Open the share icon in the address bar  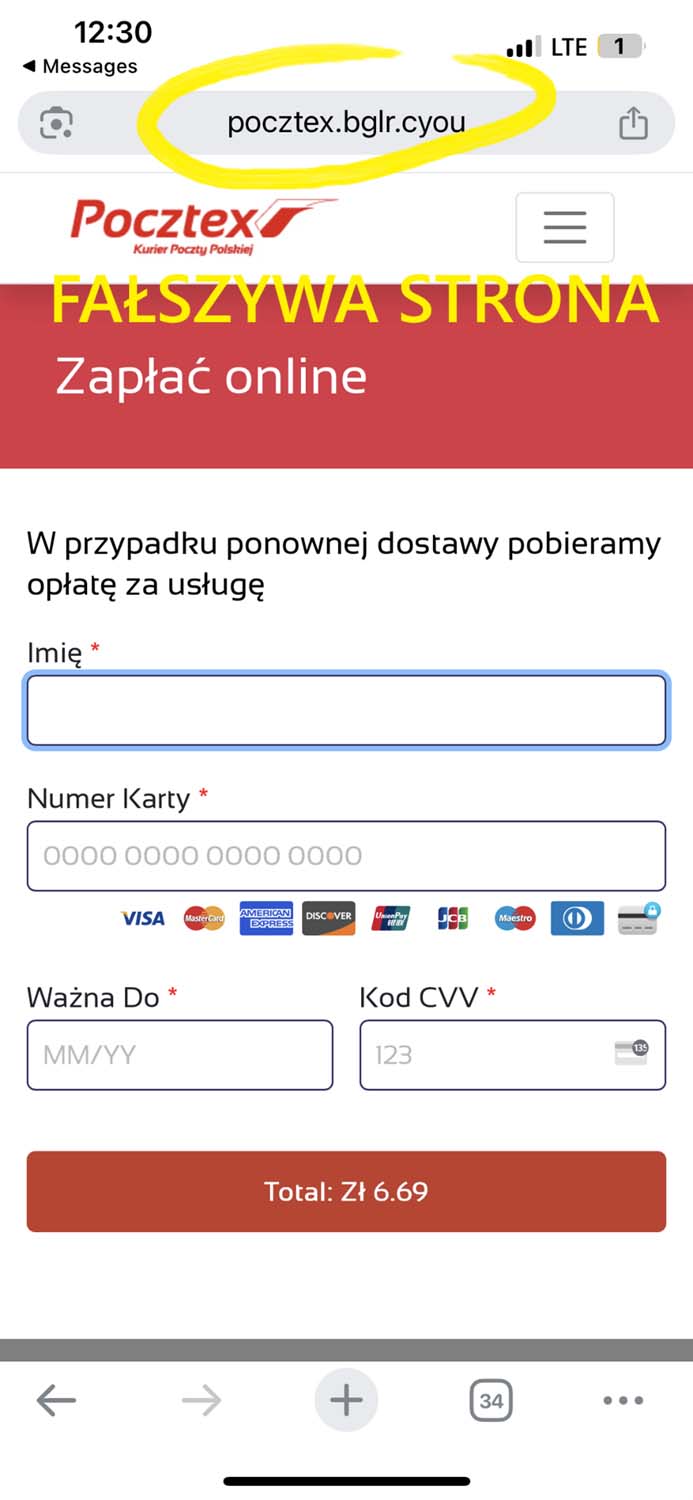click(633, 123)
